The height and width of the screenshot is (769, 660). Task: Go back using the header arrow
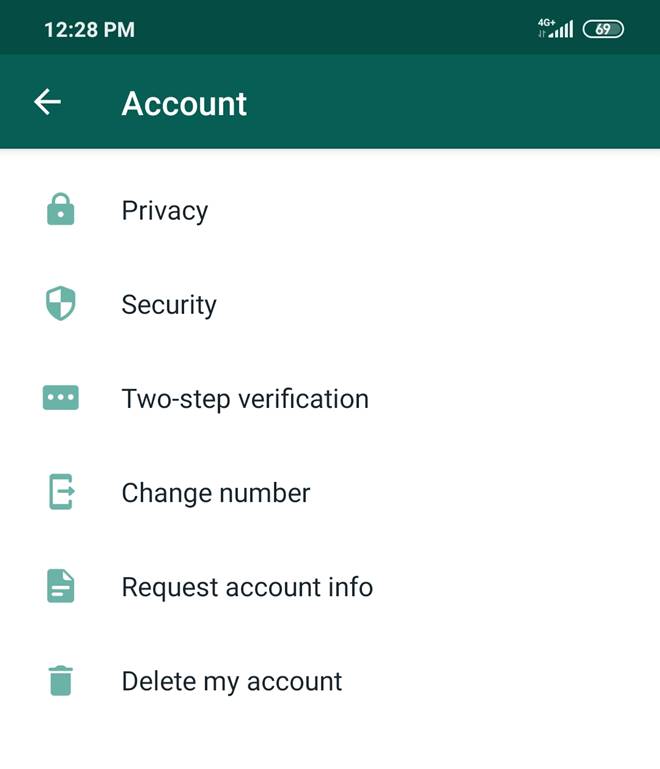(x=47, y=102)
